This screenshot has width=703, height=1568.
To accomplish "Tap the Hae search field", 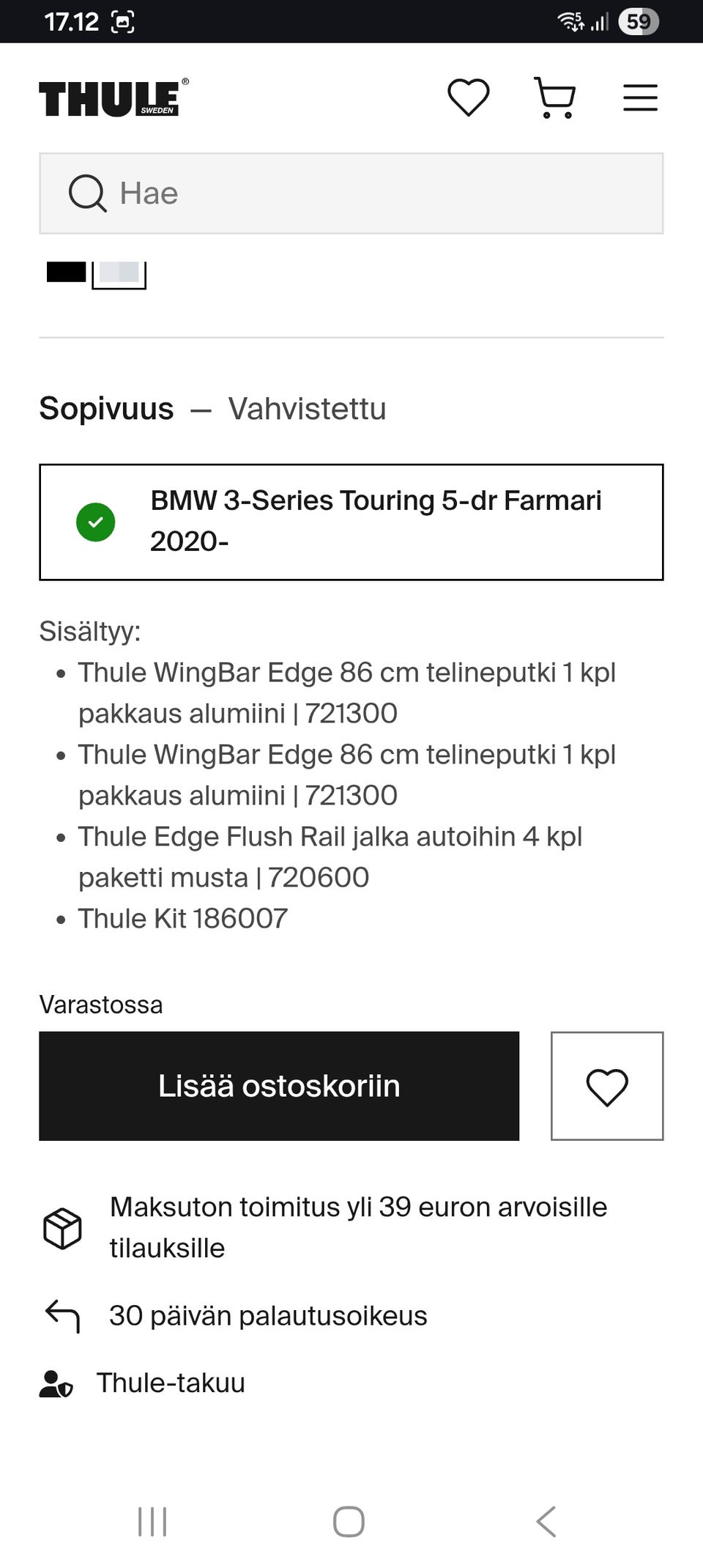I will [x=351, y=193].
